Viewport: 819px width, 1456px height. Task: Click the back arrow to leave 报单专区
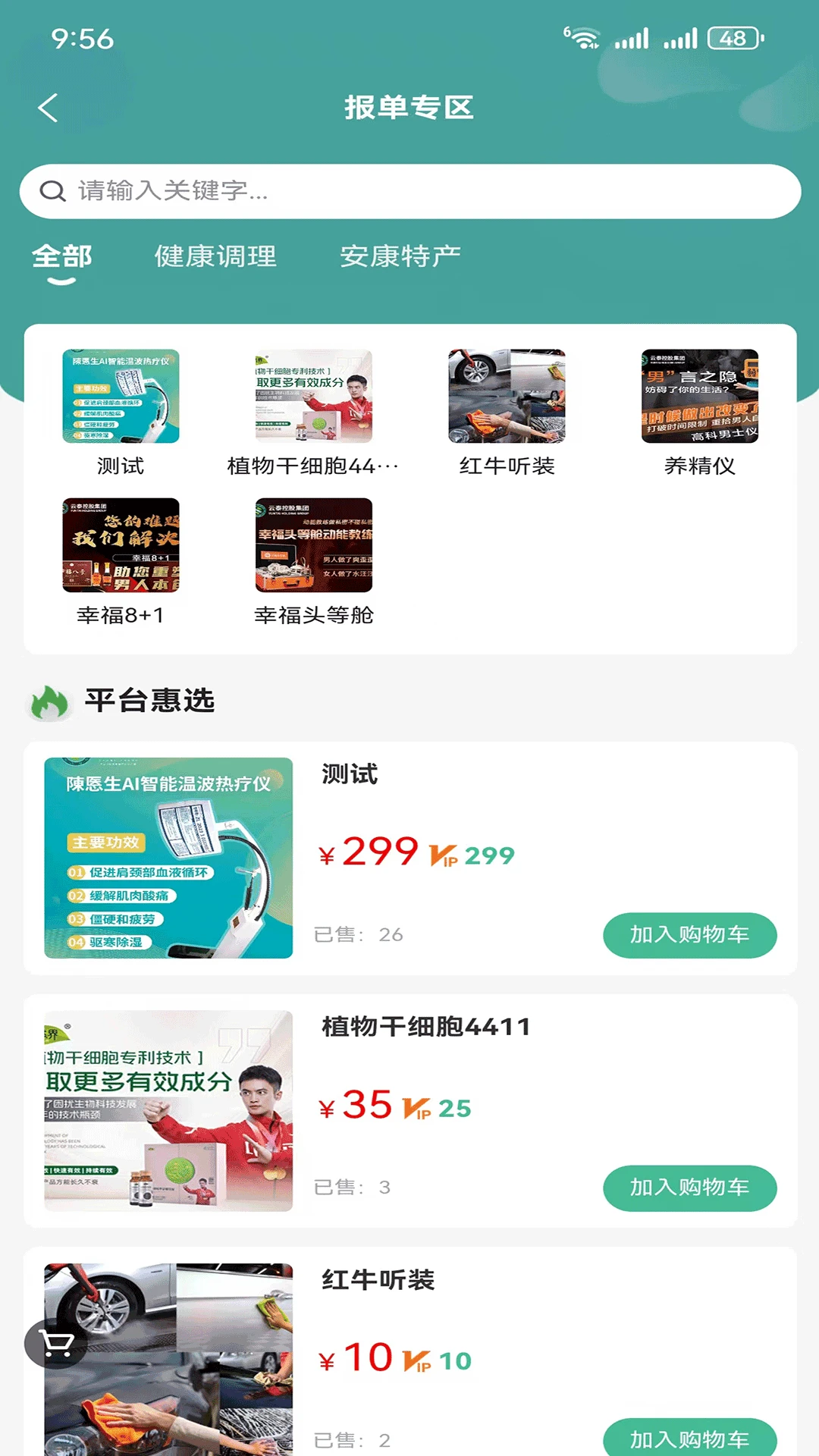pyautogui.click(x=49, y=107)
